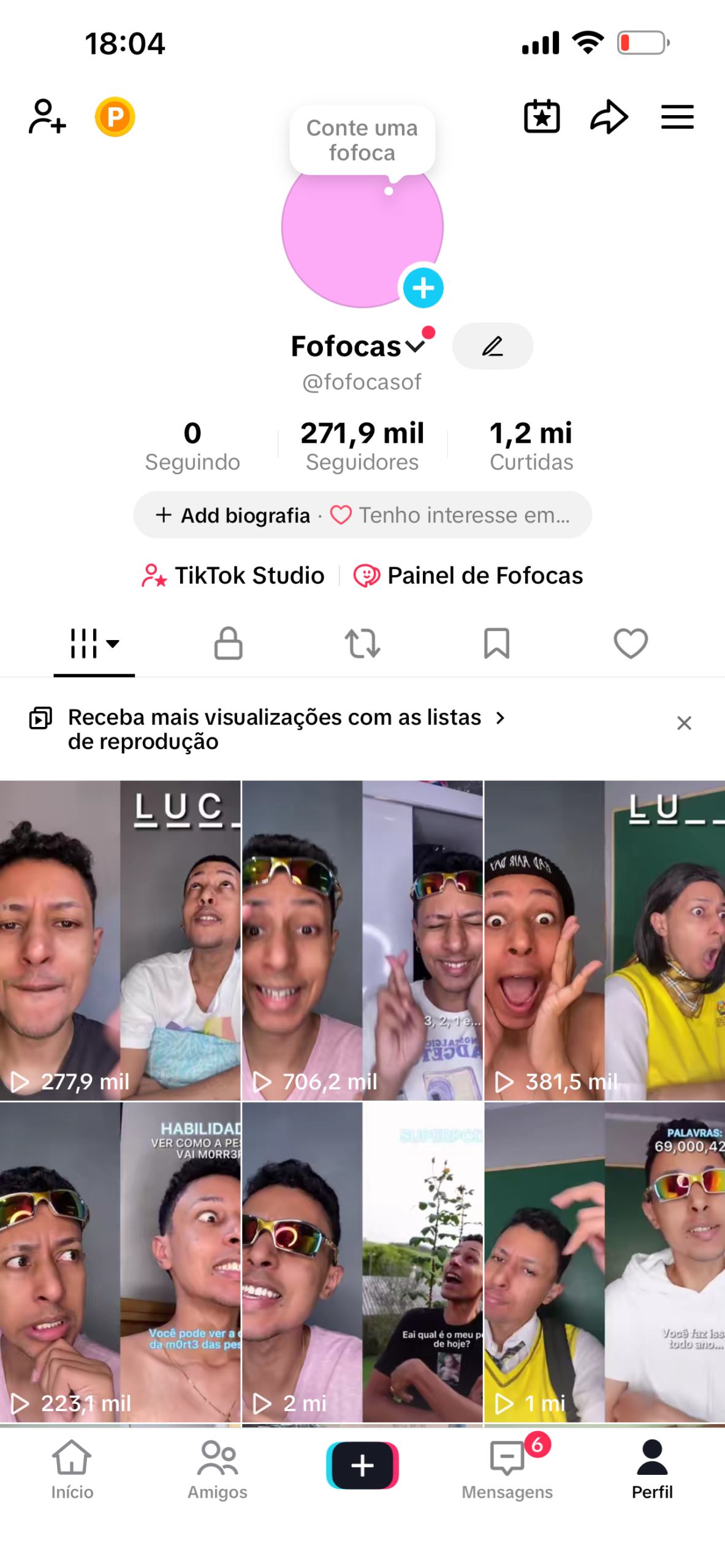Switch to the reposts tab
Image resolution: width=725 pixels, height=1568 pixels.
(x=362, y=644)
